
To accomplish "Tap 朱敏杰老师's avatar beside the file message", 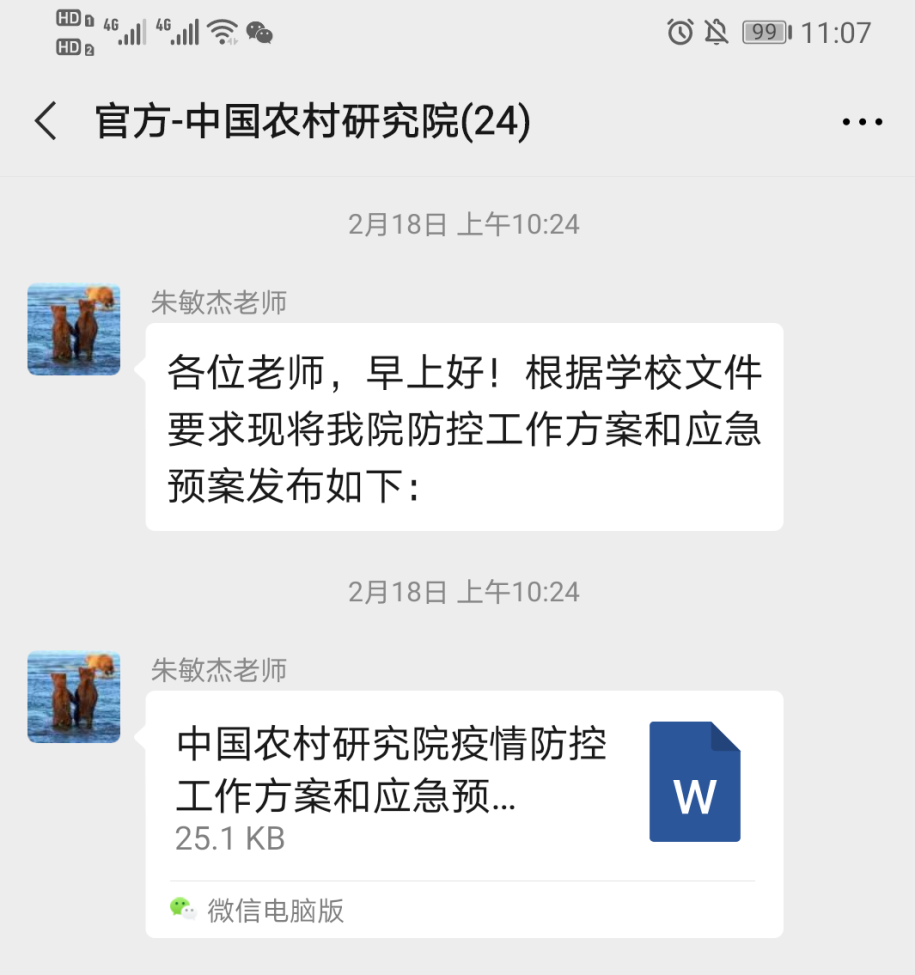I will click(74, 697).
